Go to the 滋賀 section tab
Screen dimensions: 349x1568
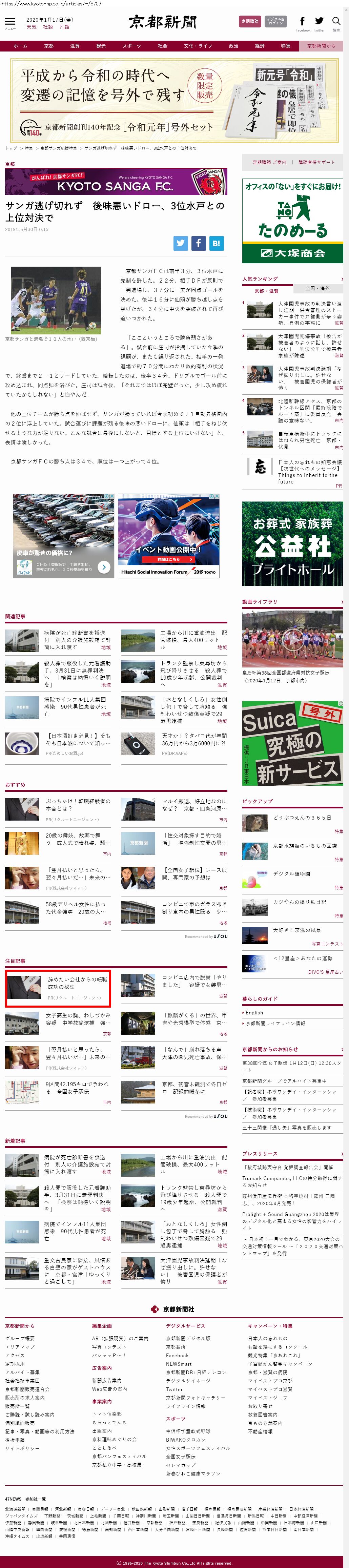click(x=75, y=46)
